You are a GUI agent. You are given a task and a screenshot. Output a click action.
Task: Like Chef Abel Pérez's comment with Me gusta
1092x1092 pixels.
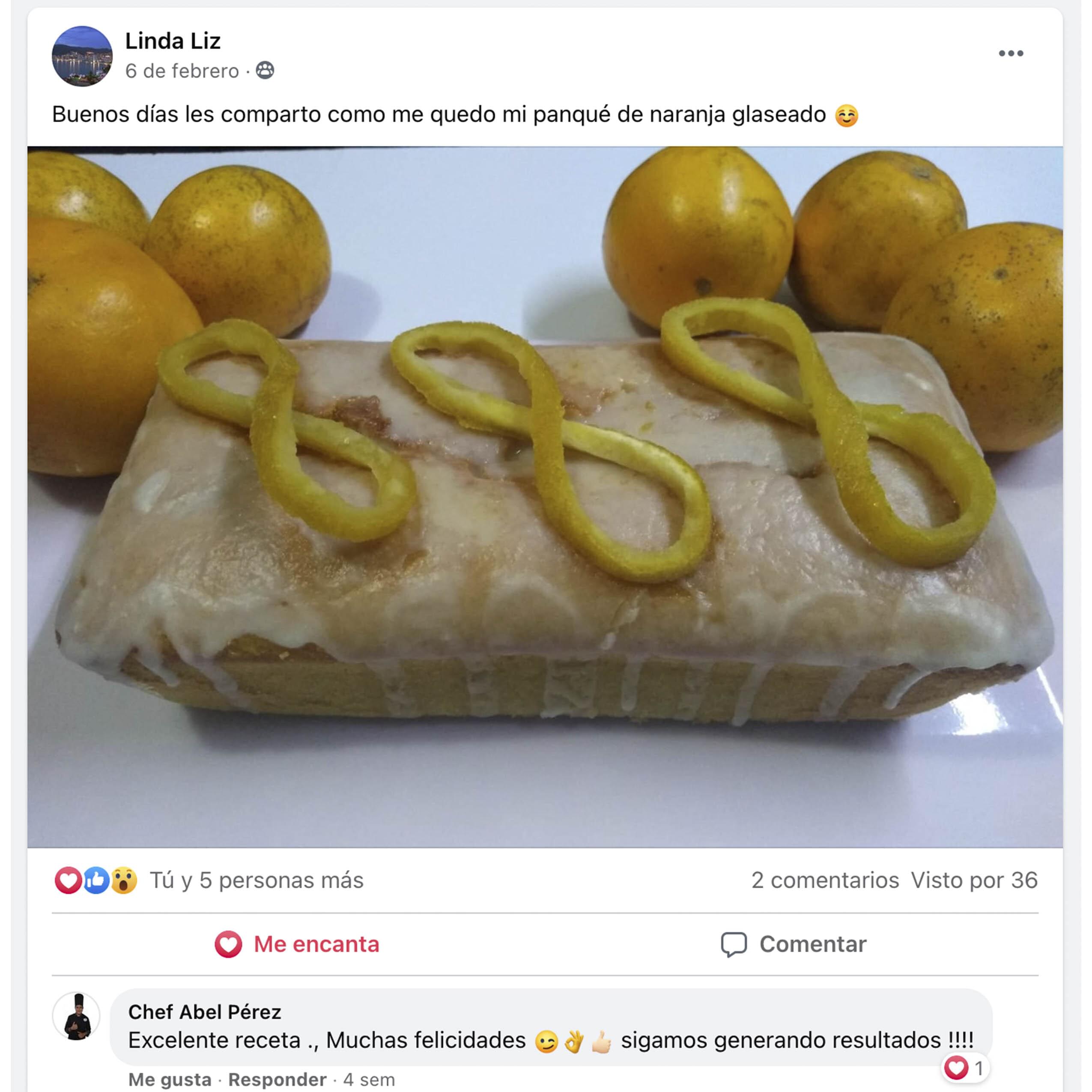(x=170, y=1079)
